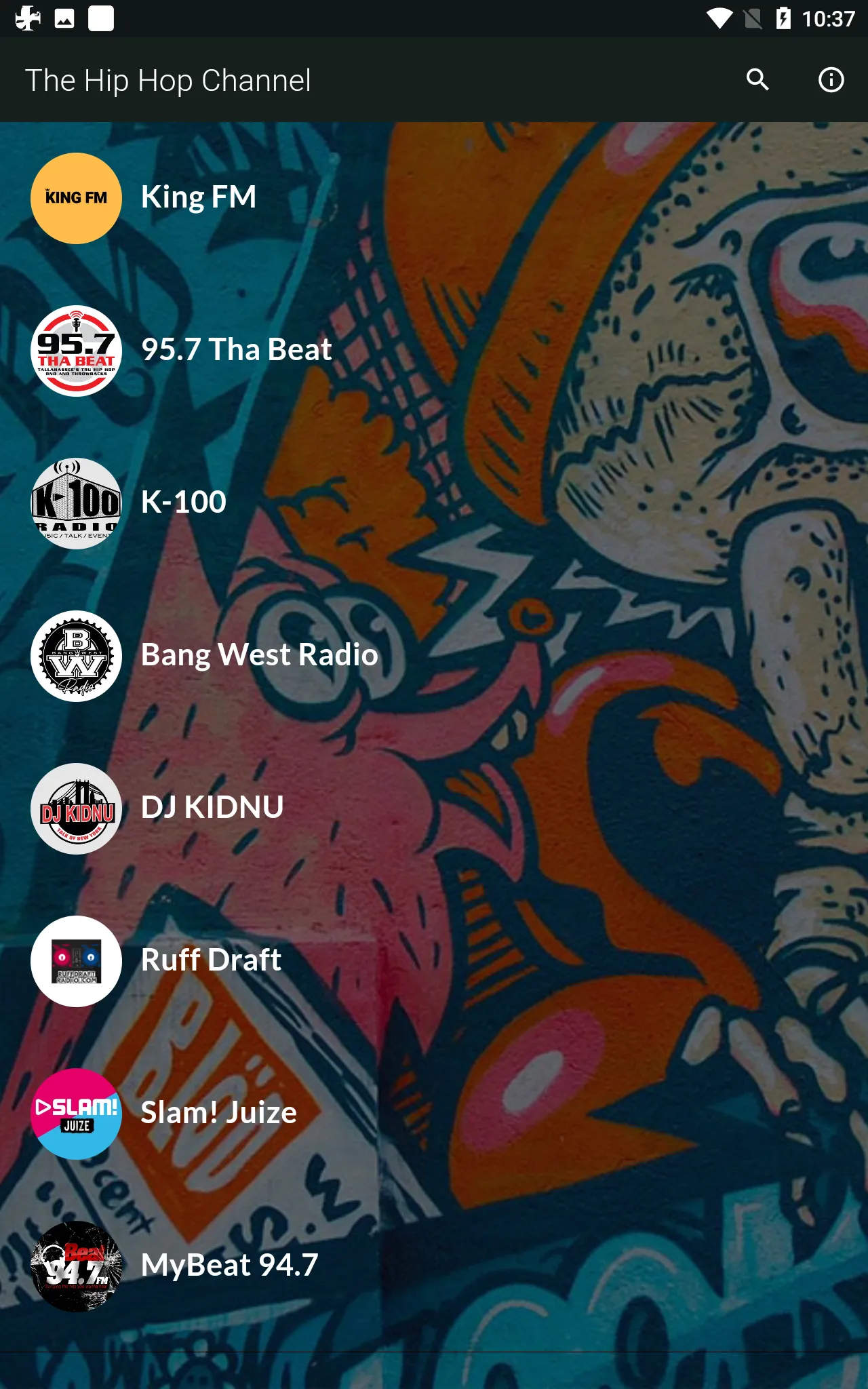
Task: Open MyBeat 94.7 station
Action: tap(434, 1266)
